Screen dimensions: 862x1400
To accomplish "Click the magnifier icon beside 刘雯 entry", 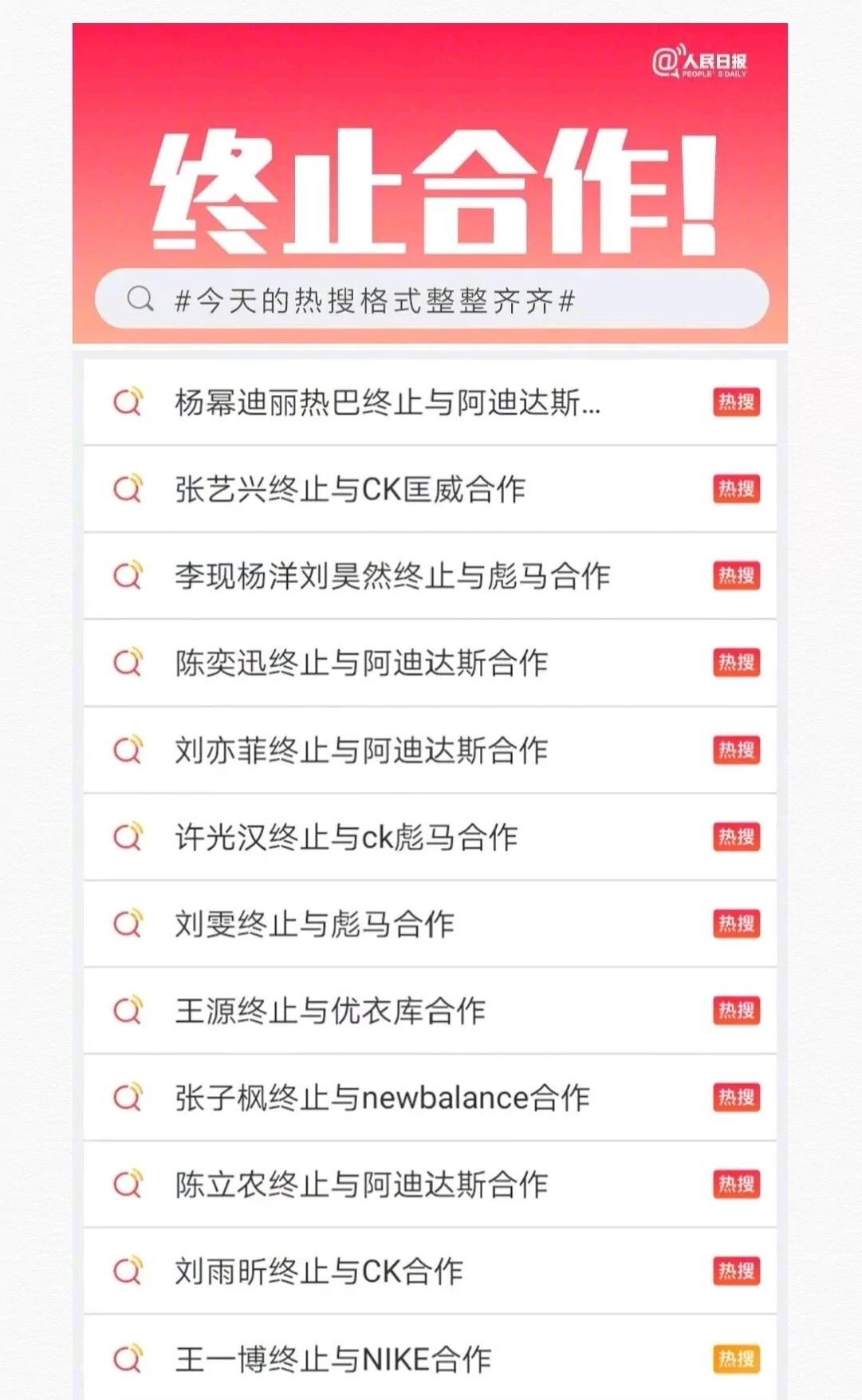I will tap(130, 925).
